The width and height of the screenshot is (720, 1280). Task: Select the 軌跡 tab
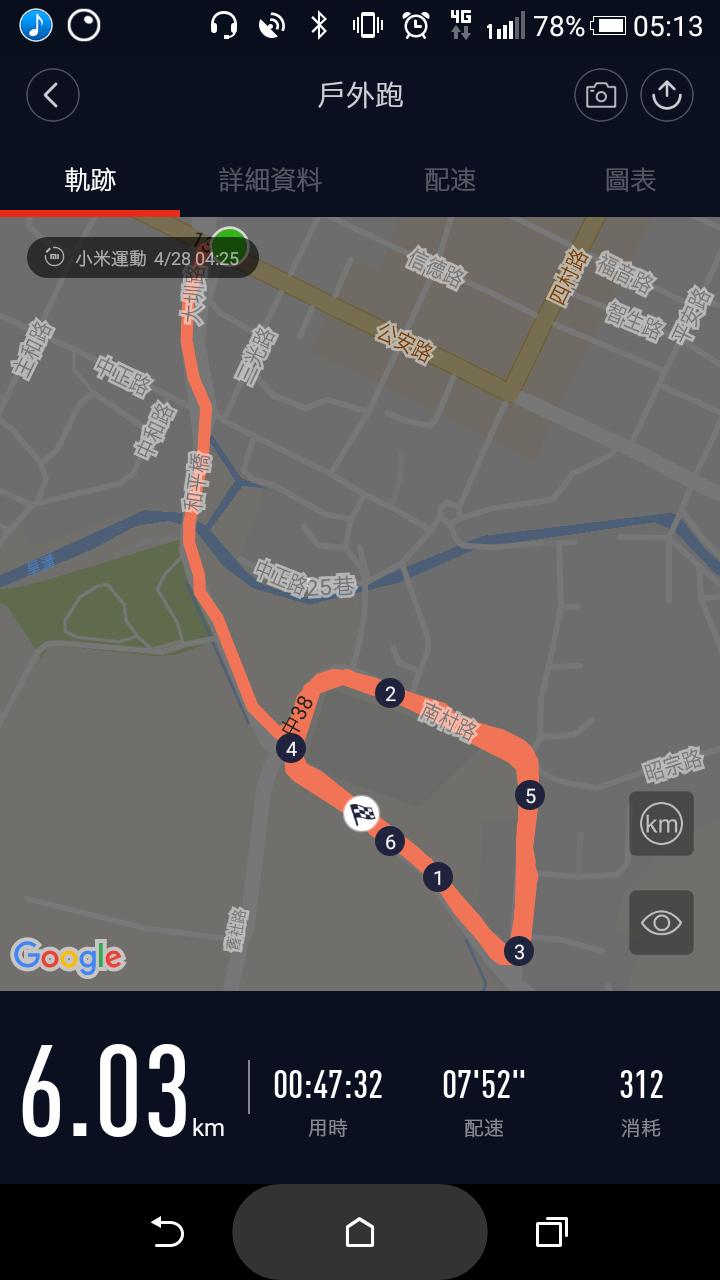90,180
